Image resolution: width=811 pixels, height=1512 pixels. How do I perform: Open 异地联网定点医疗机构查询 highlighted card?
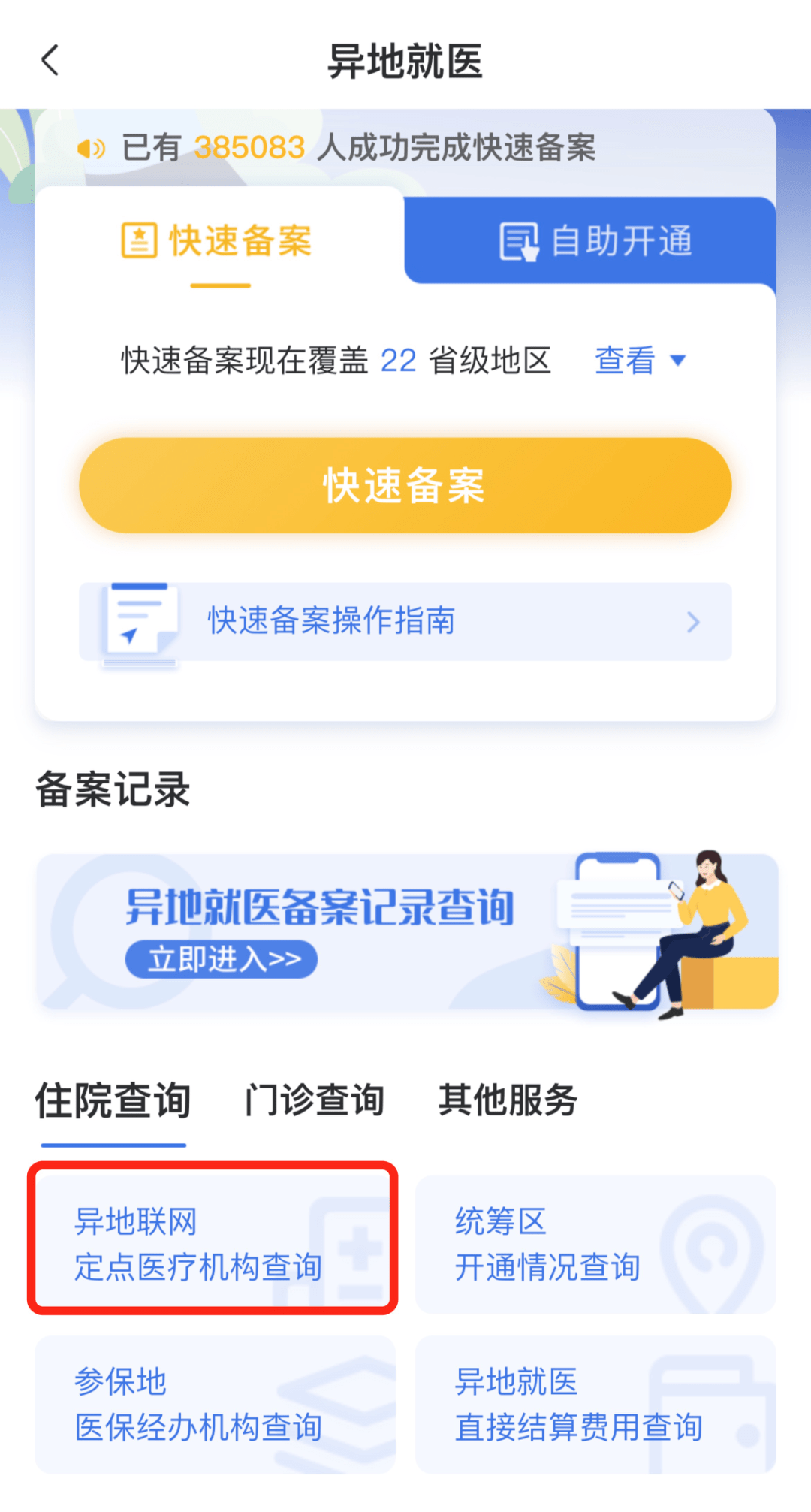coord(213,1240)
